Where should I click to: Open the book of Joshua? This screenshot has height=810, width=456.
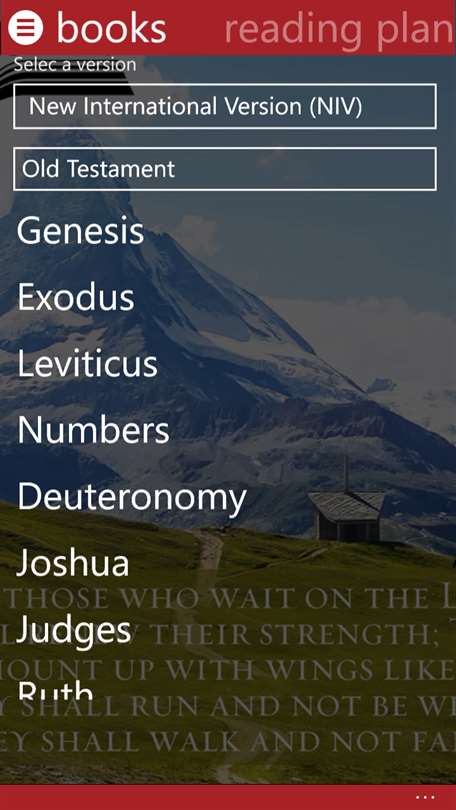(73, 563)
